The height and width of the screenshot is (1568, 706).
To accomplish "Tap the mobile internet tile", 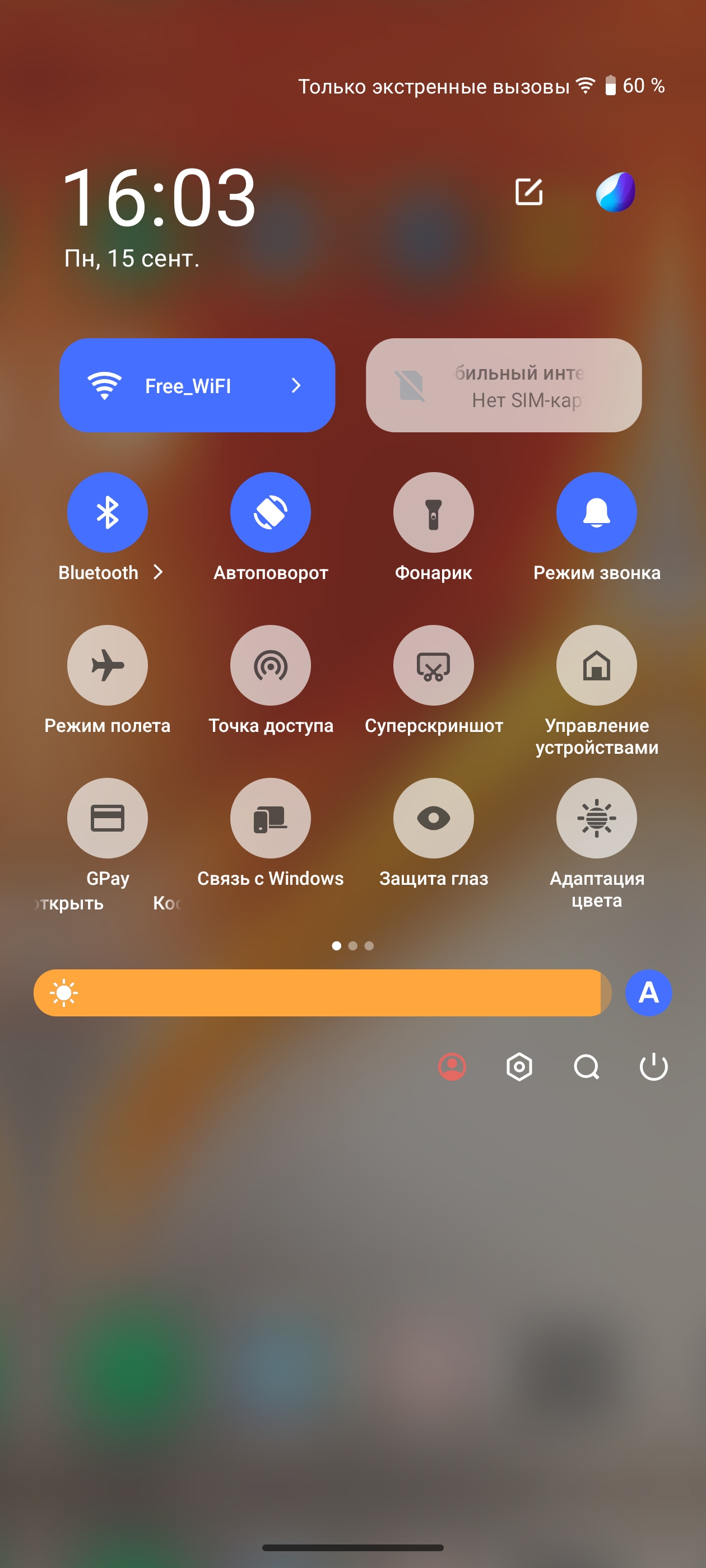I will [x=503, y=385].
